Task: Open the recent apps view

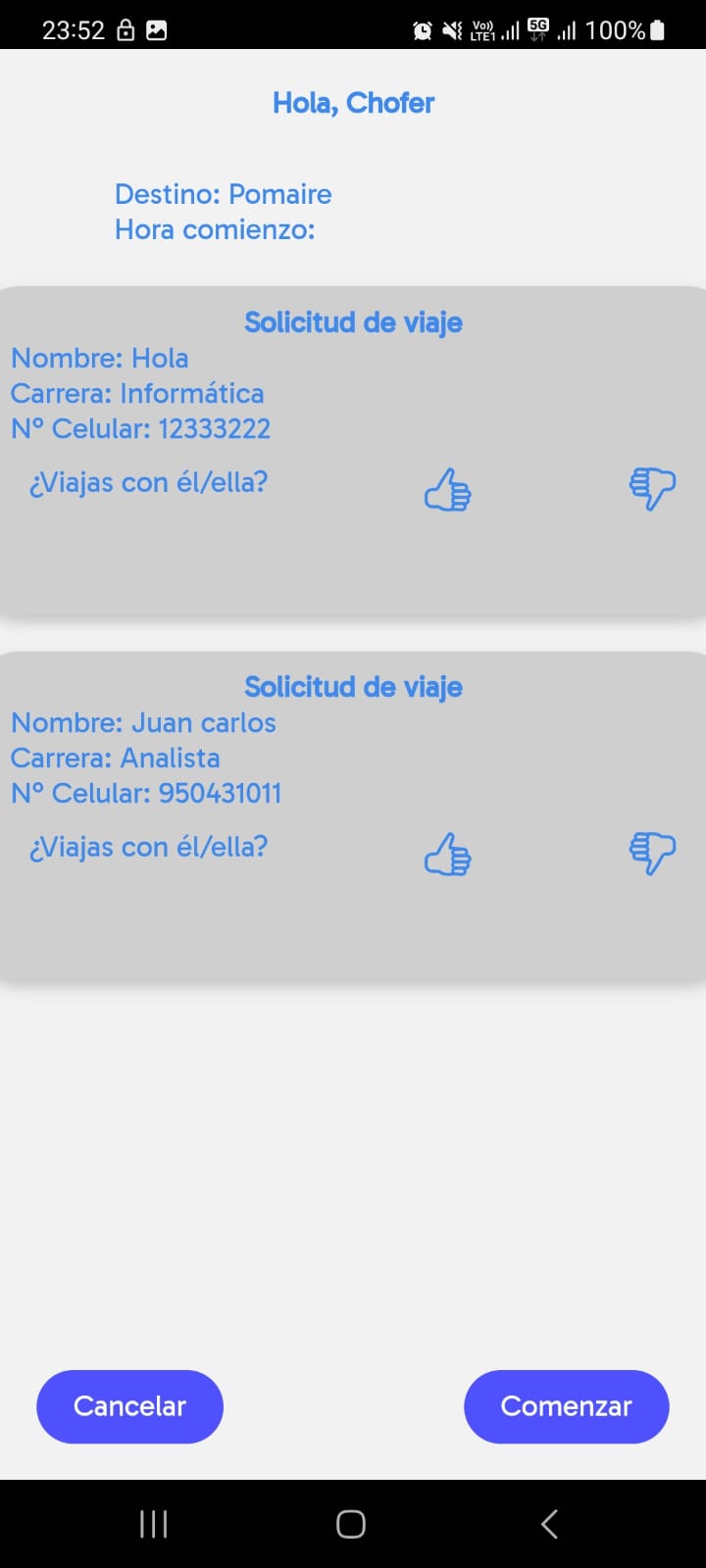Action: tap(154, 1524)
